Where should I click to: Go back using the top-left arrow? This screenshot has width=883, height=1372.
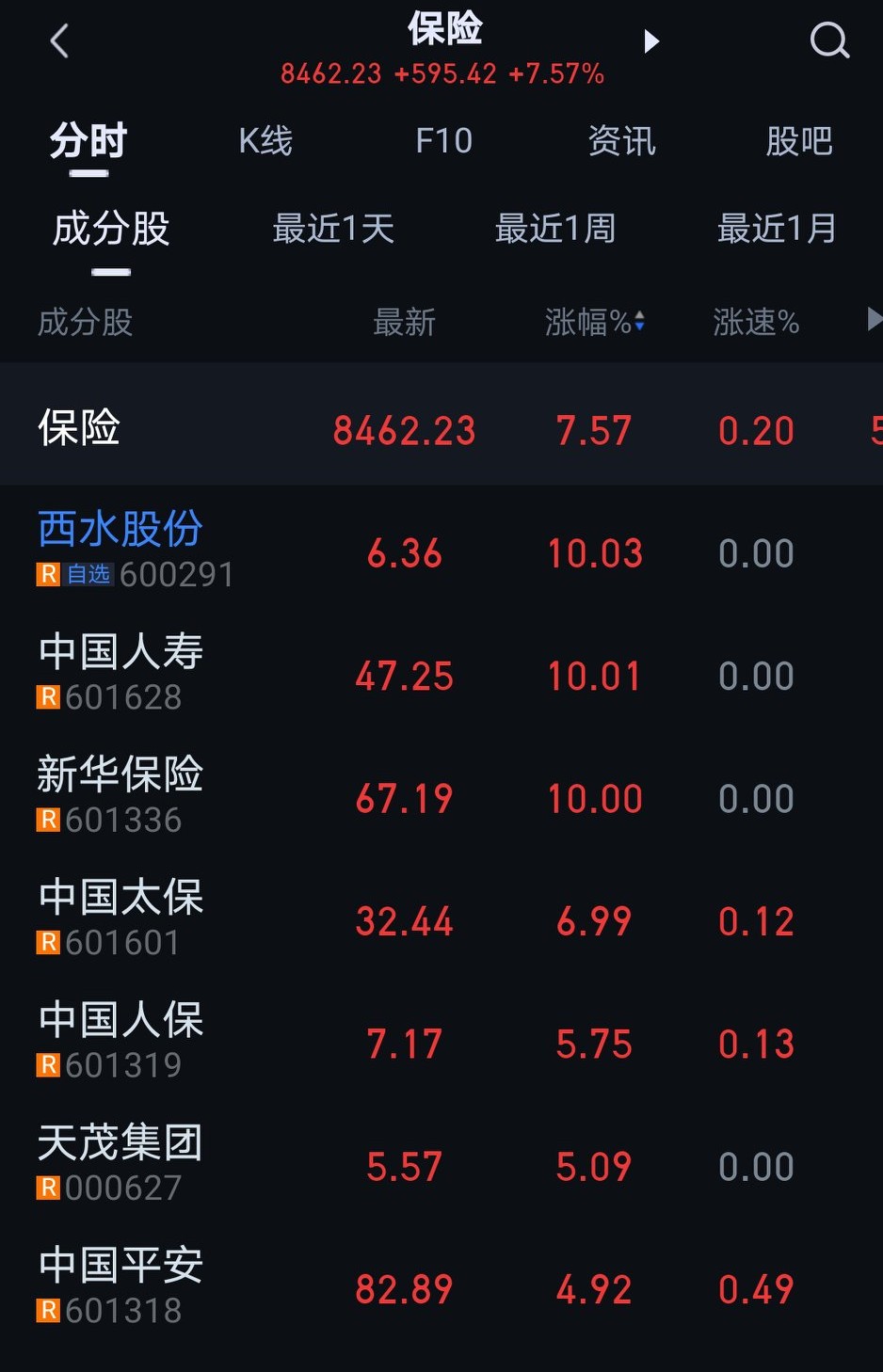coord(59,40)
